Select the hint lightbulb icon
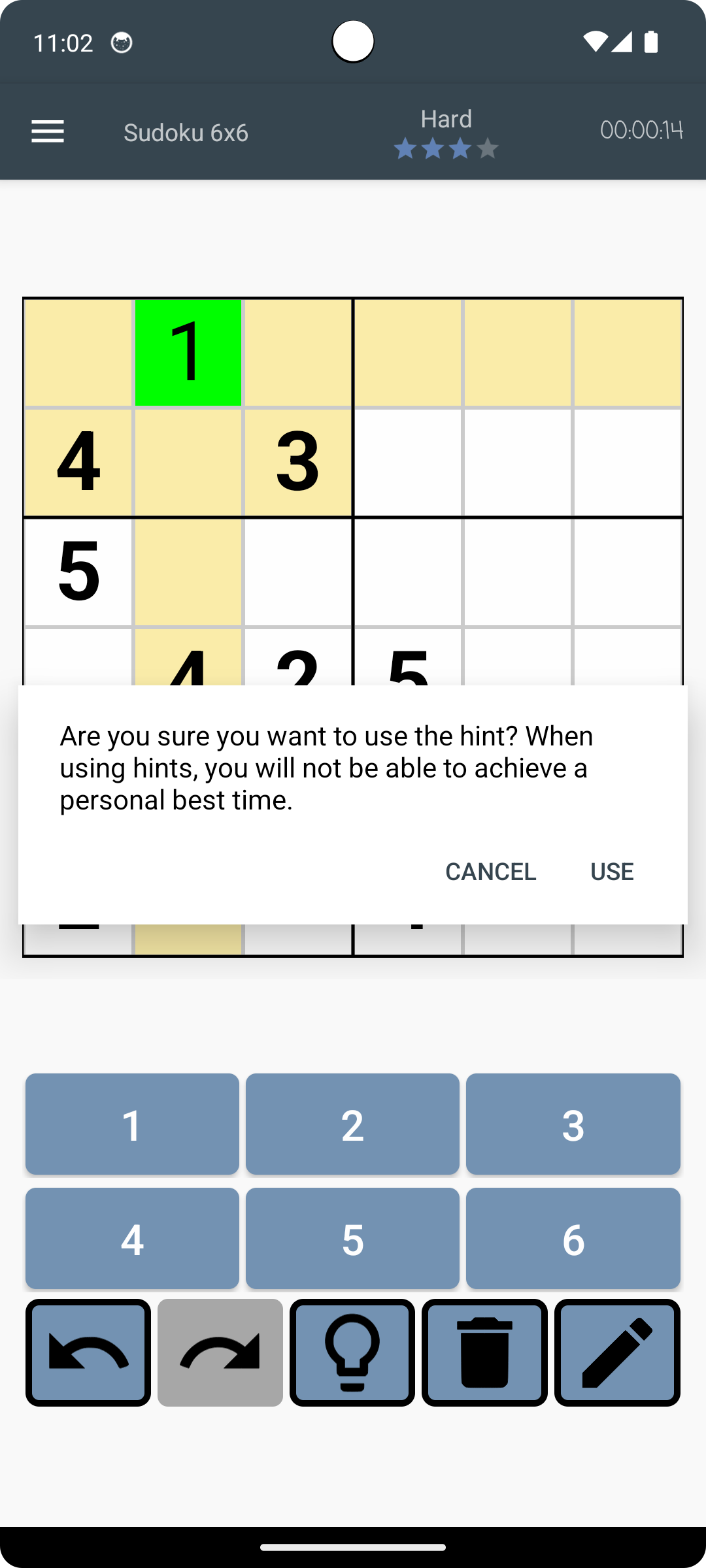706x1568 pixels. pos(352,1351)
